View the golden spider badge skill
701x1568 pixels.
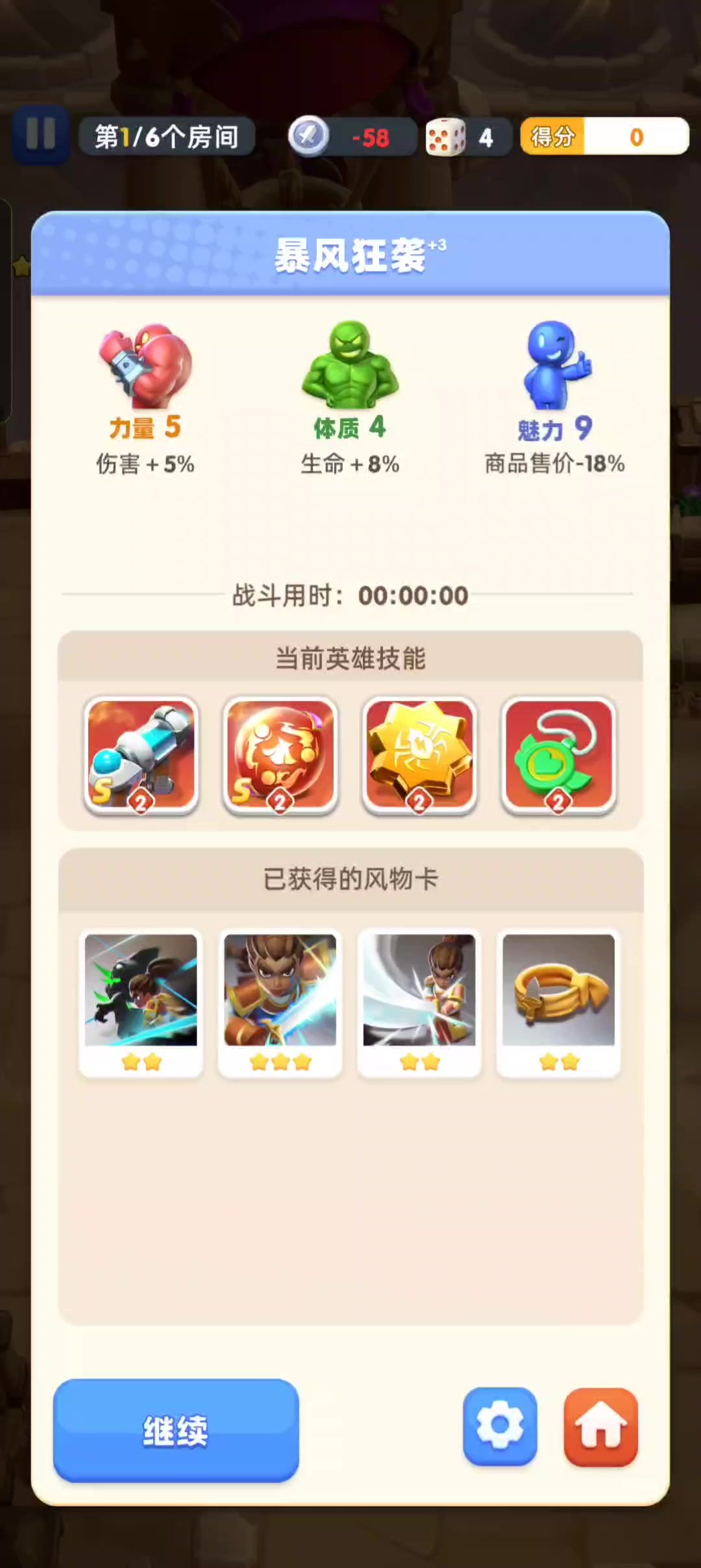coord(419,754)
